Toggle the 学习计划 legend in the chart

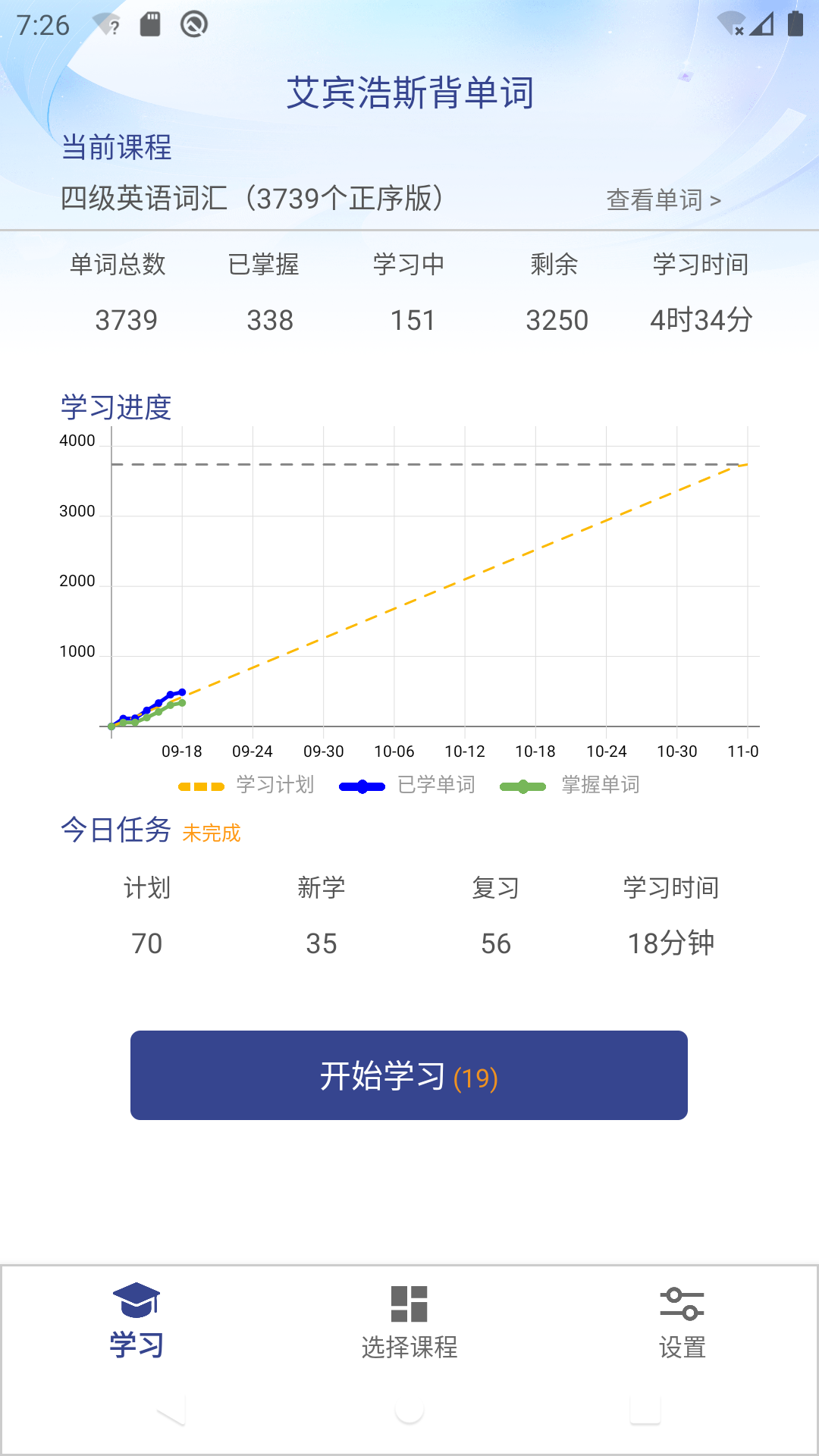click(248, 786)
